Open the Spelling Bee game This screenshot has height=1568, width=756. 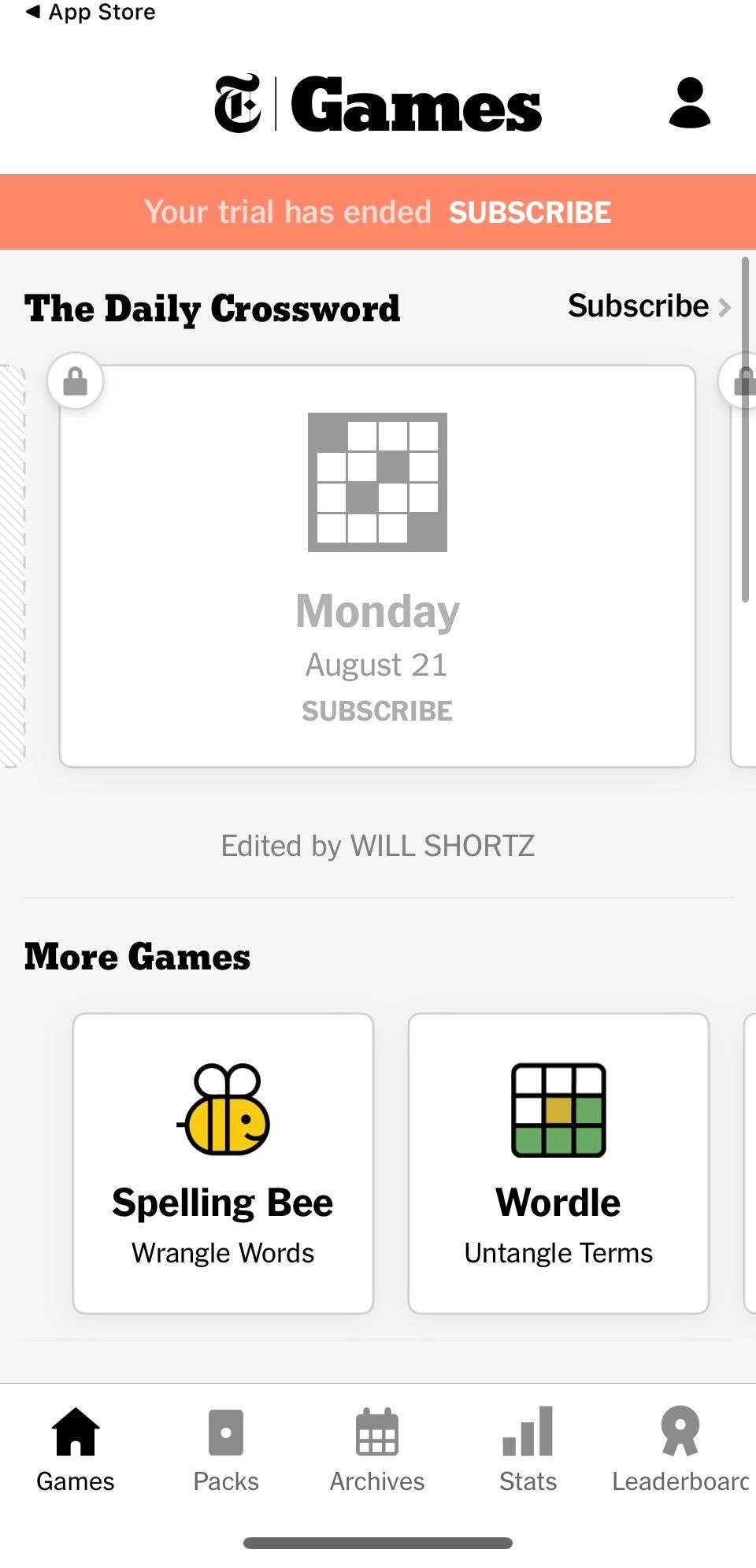coord(223,1162)
